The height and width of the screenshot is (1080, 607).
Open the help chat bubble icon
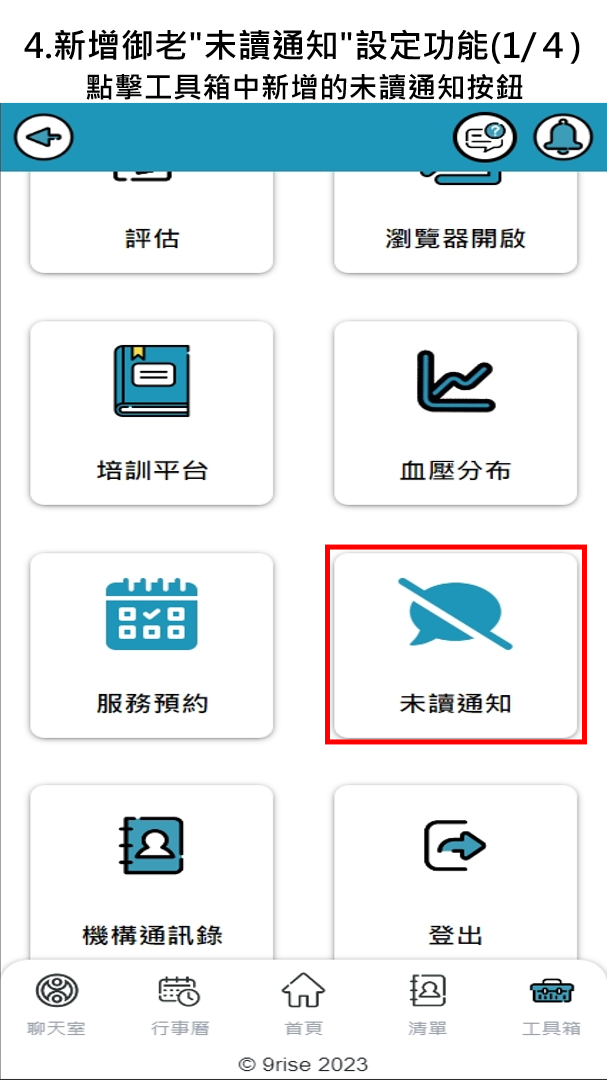point(484,137)
